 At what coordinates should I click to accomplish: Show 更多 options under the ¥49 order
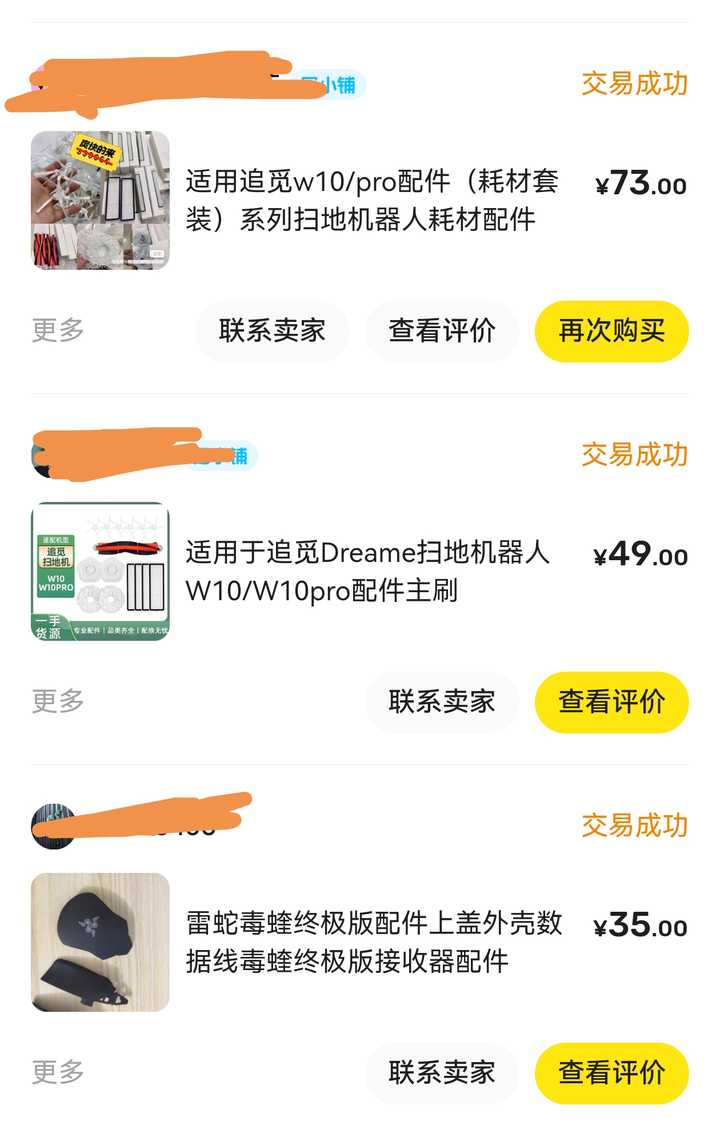58,701
